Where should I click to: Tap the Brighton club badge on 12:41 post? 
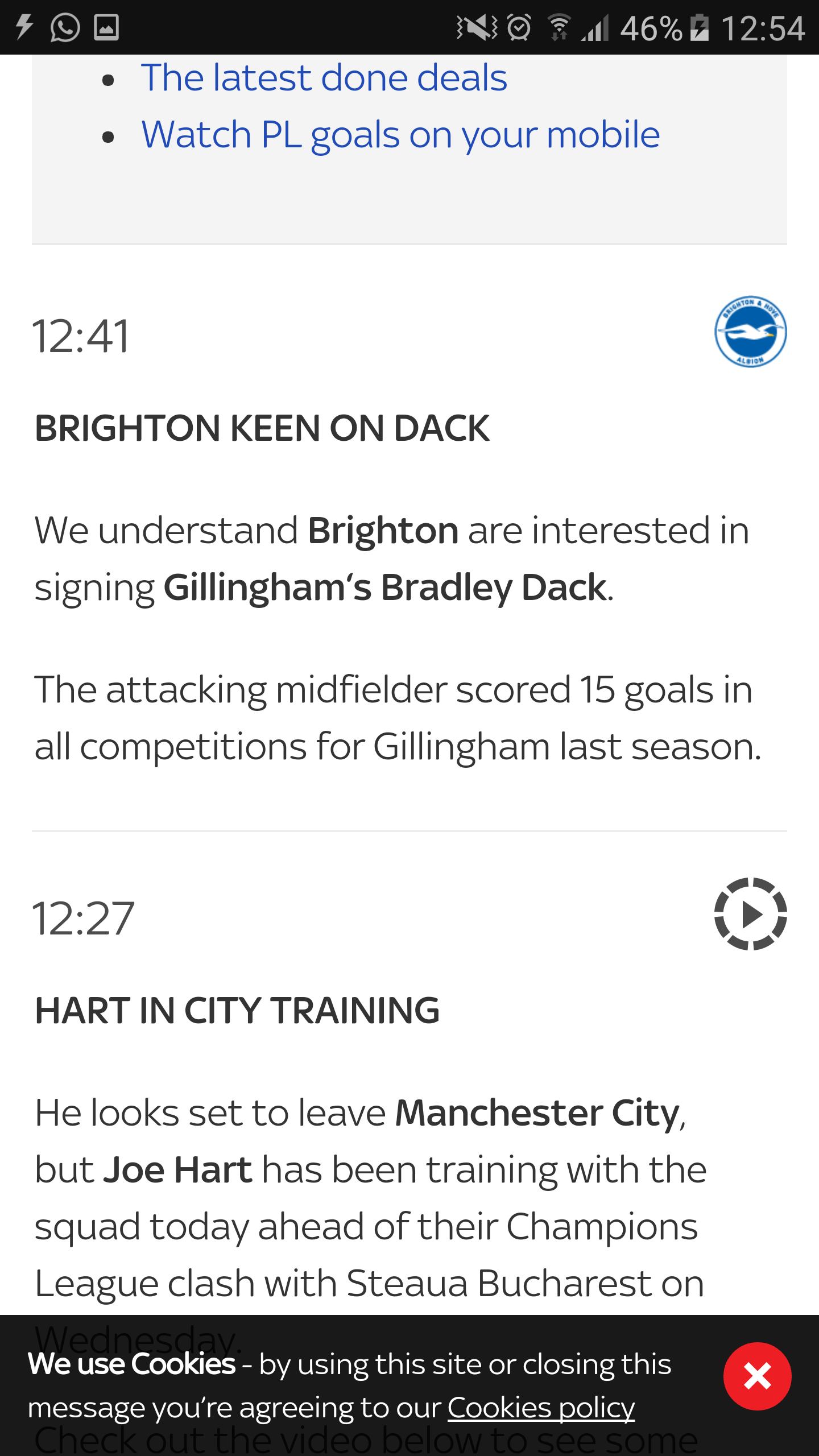[751, 332]
